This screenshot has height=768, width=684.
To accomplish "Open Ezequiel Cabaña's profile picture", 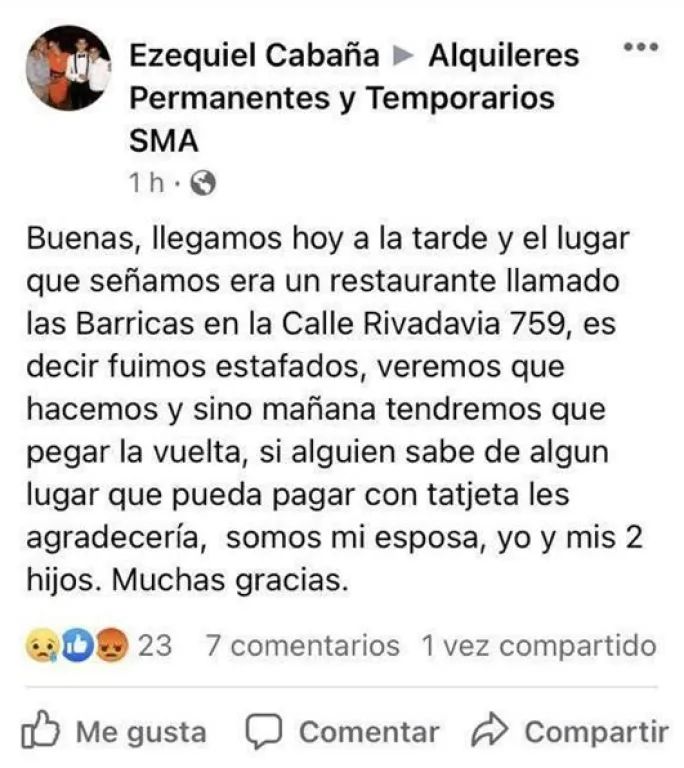I will tap(67, 68).
